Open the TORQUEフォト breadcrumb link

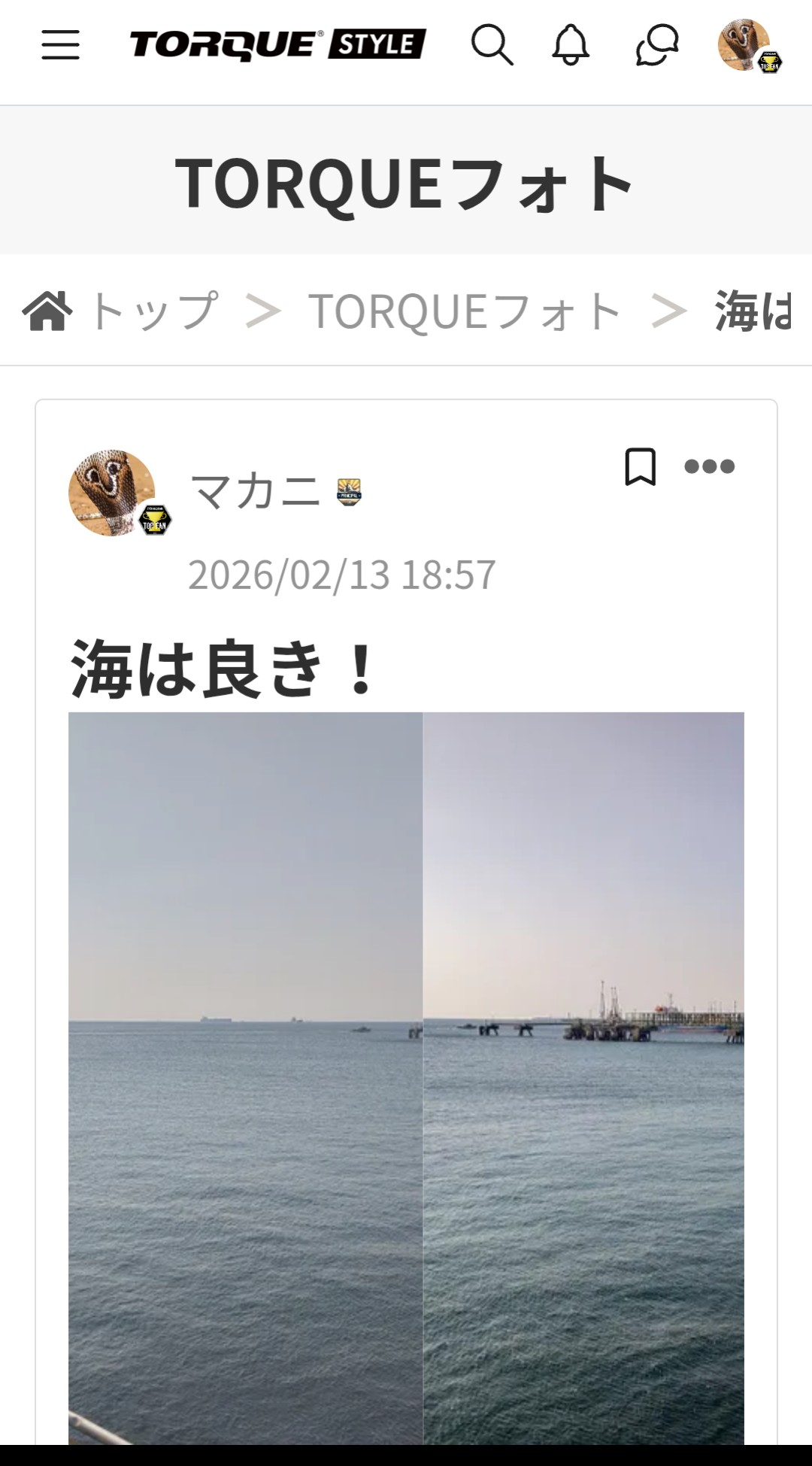pos(465,311)
